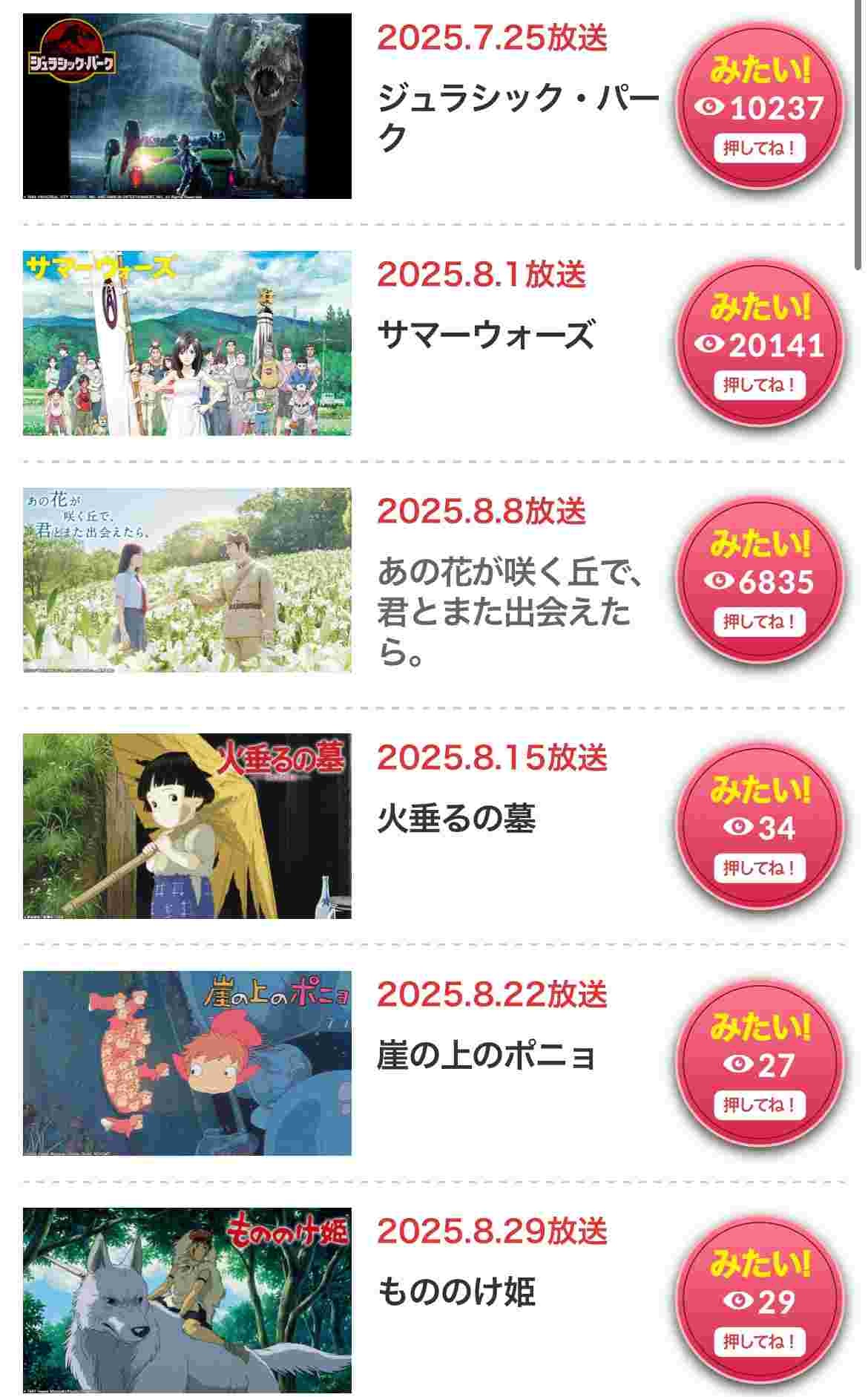Tap みたい! button for 火垂るの墓
The width and height of the screenshot is (868, 1397).
[x=760, y=828]
